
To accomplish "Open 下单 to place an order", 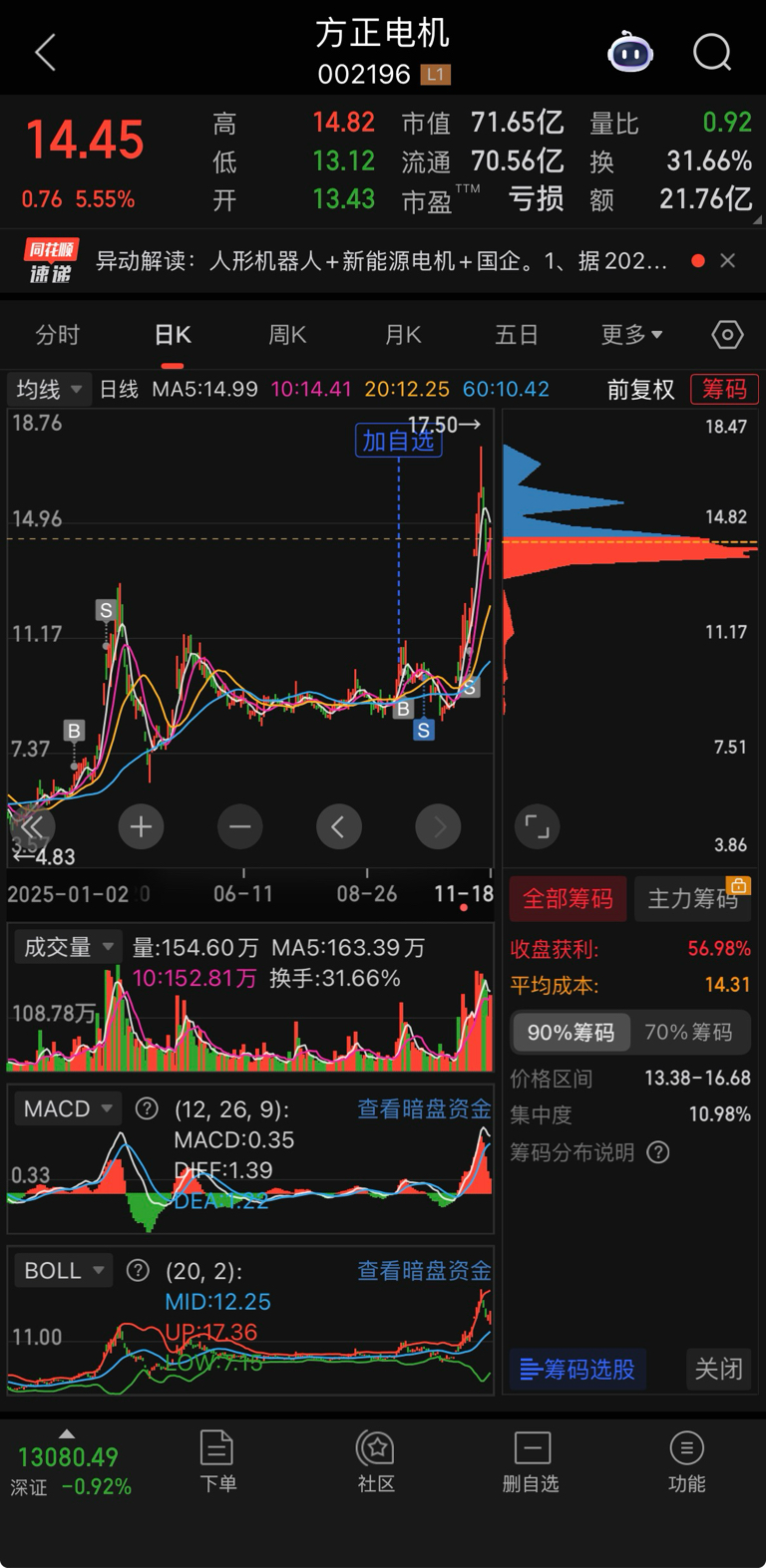I will pyautogui.click(x=217, y=1460).
